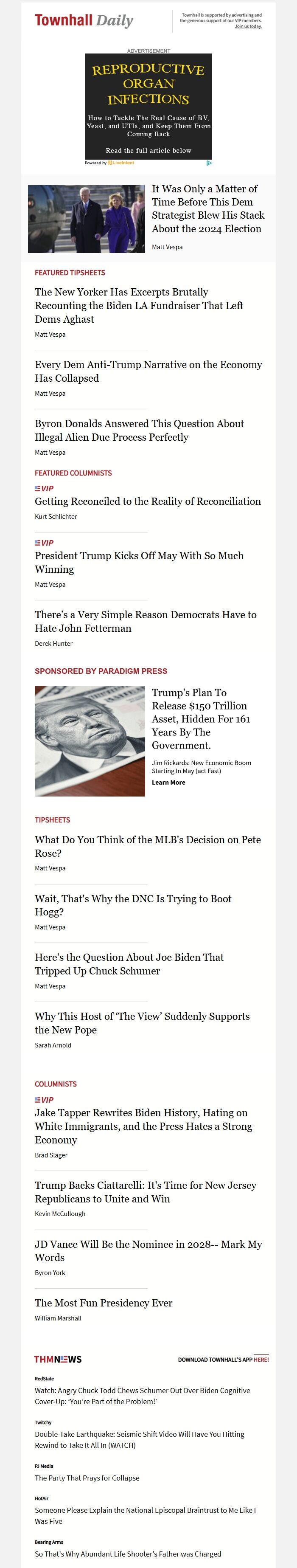Tap 'Learn More' in the Paradigm Press ad
Screen dimensions: 297x1568
tap(168, 783)
